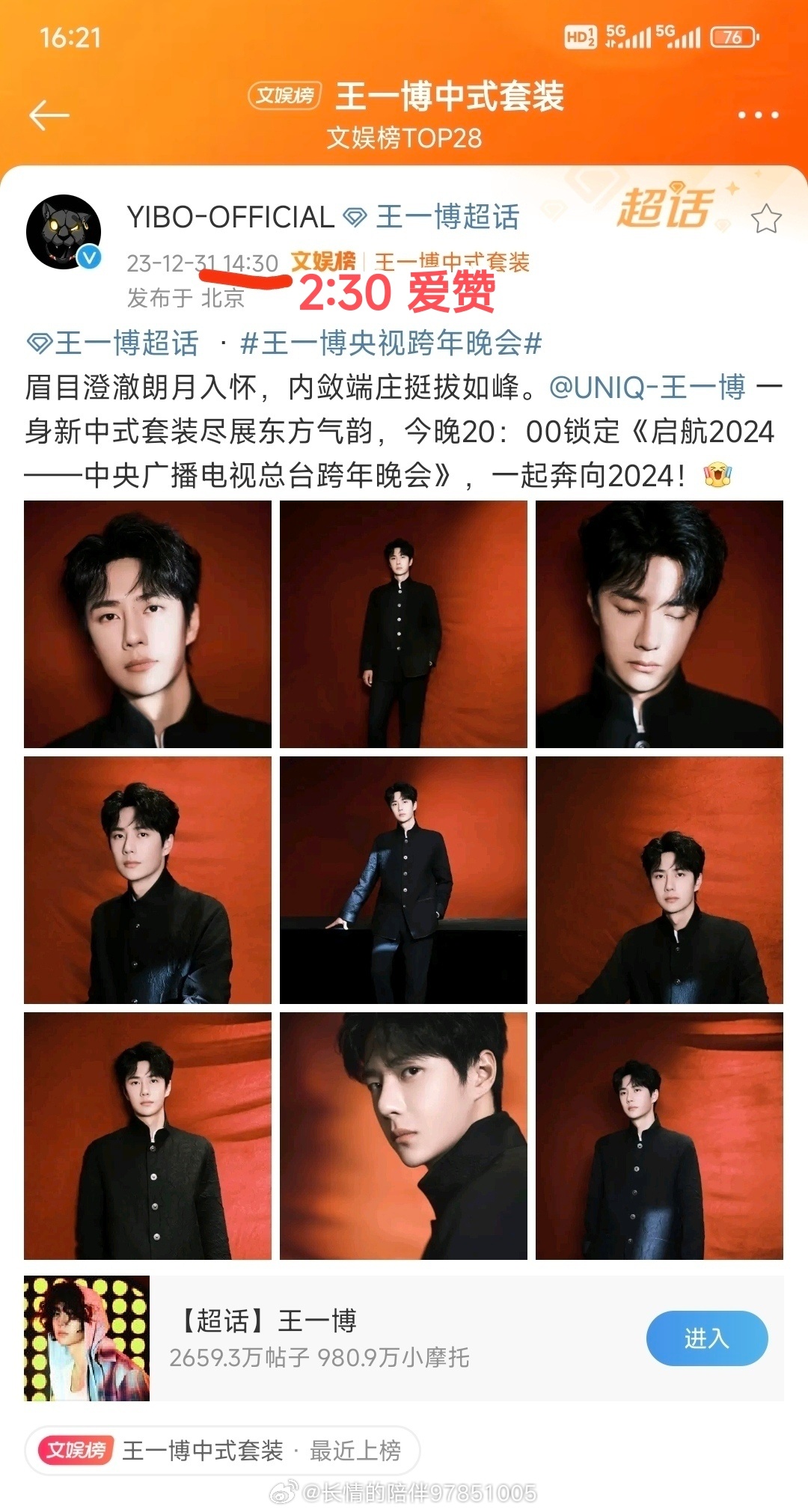The height and width of the screenshot is (1512, 808).
Task: View the first photo, a face close-up
Action: (x=147, y=624)
